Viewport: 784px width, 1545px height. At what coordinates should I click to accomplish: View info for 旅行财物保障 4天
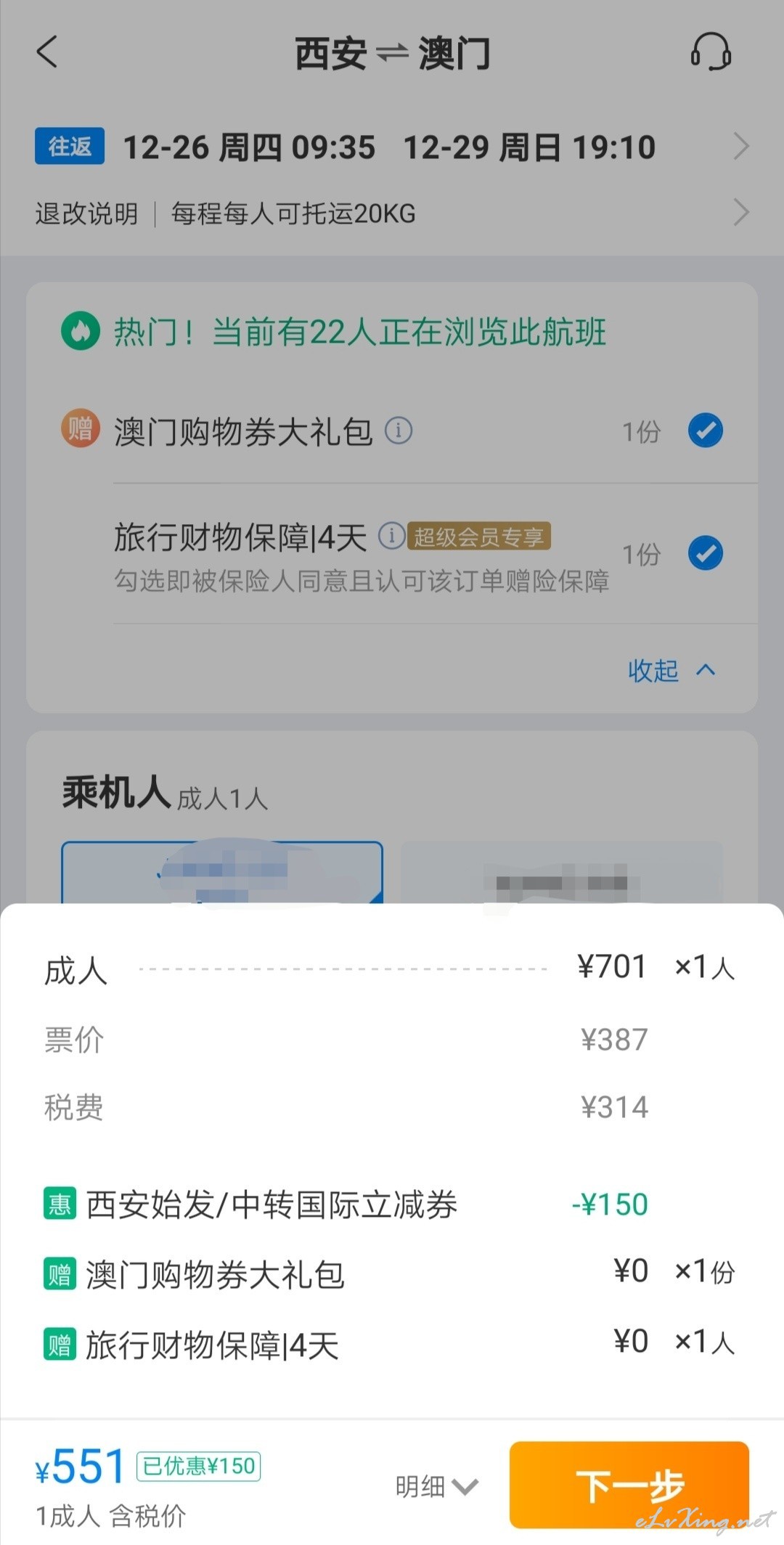pyautogui.click(x=392, y=536)
